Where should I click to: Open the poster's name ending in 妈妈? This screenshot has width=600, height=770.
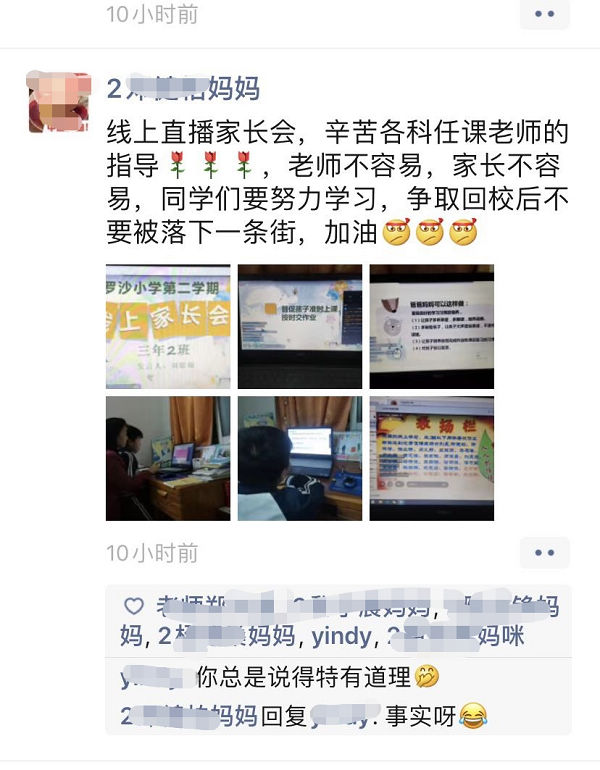point(183,87)
